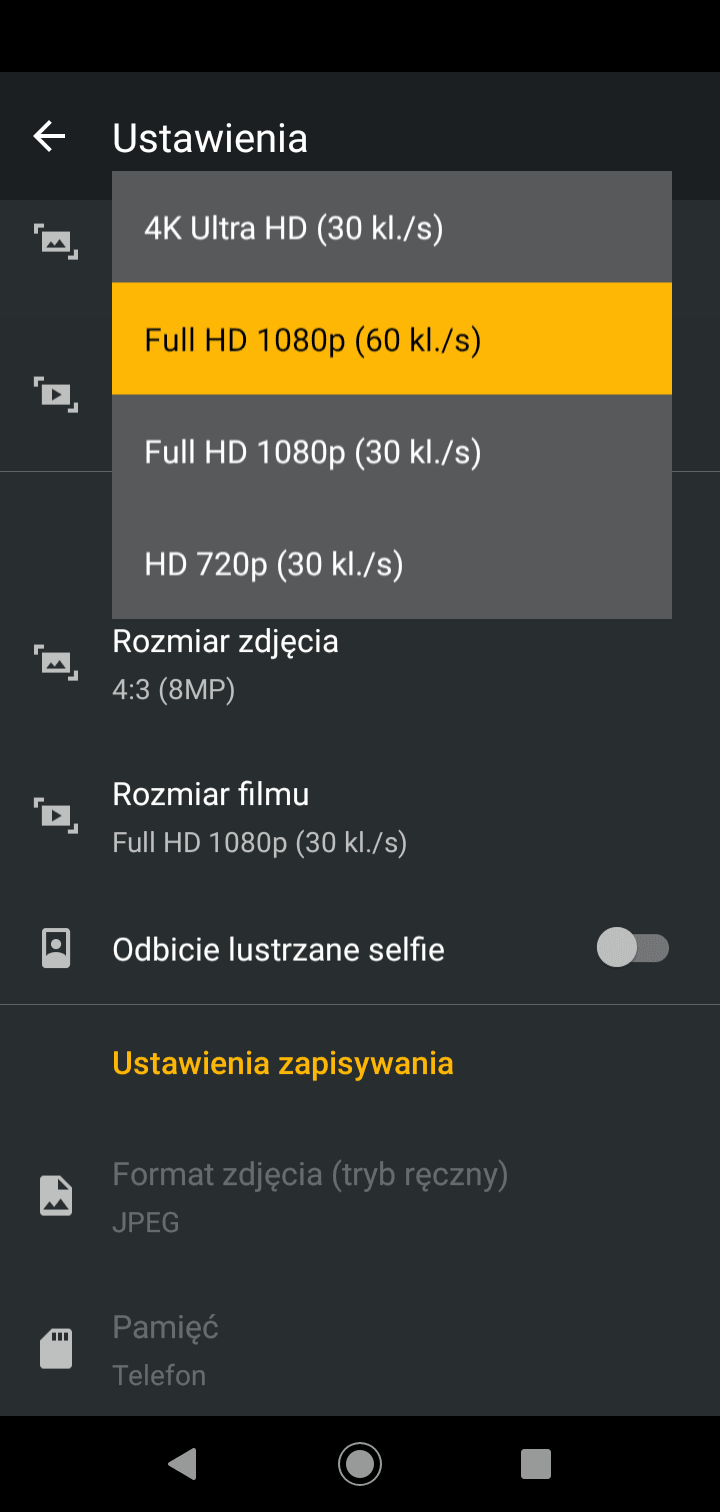Select 4K Ultra HD (30 kl./s)
Viewport: 720px width, 1512px height.
click(392, 227)
